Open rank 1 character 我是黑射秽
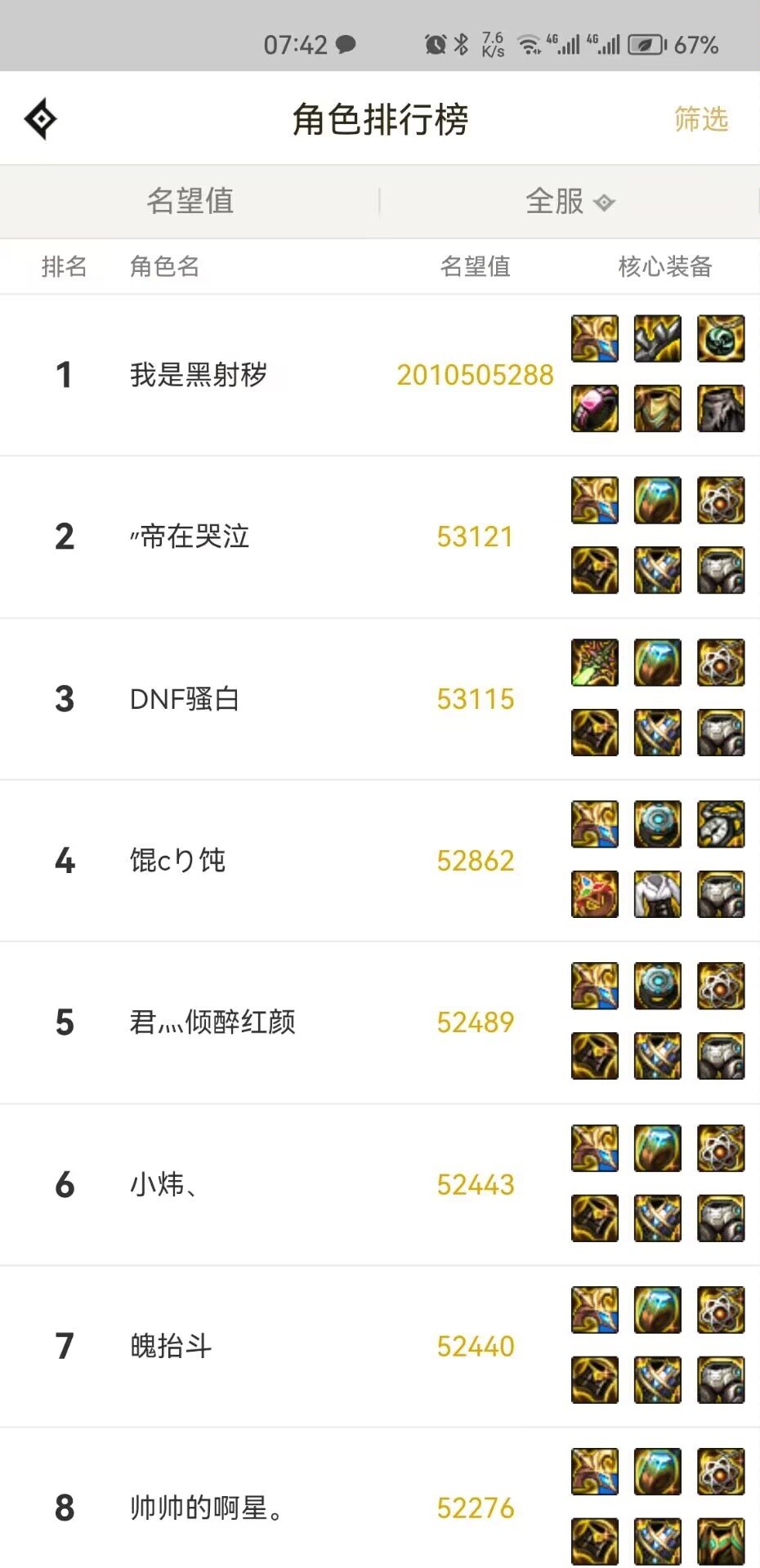 [199, 375]
